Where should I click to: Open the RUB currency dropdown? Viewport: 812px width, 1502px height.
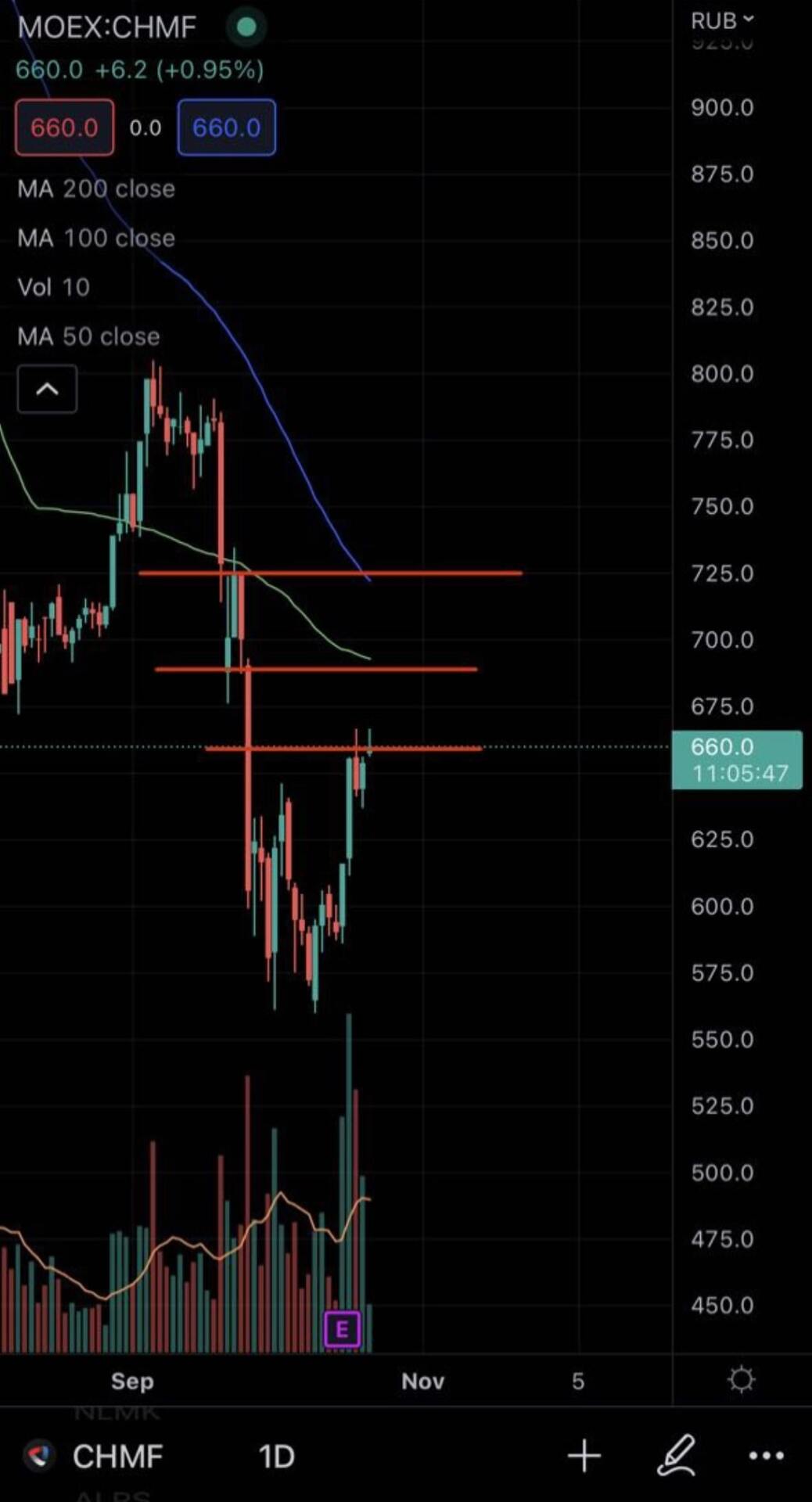(x=721, y=20)
